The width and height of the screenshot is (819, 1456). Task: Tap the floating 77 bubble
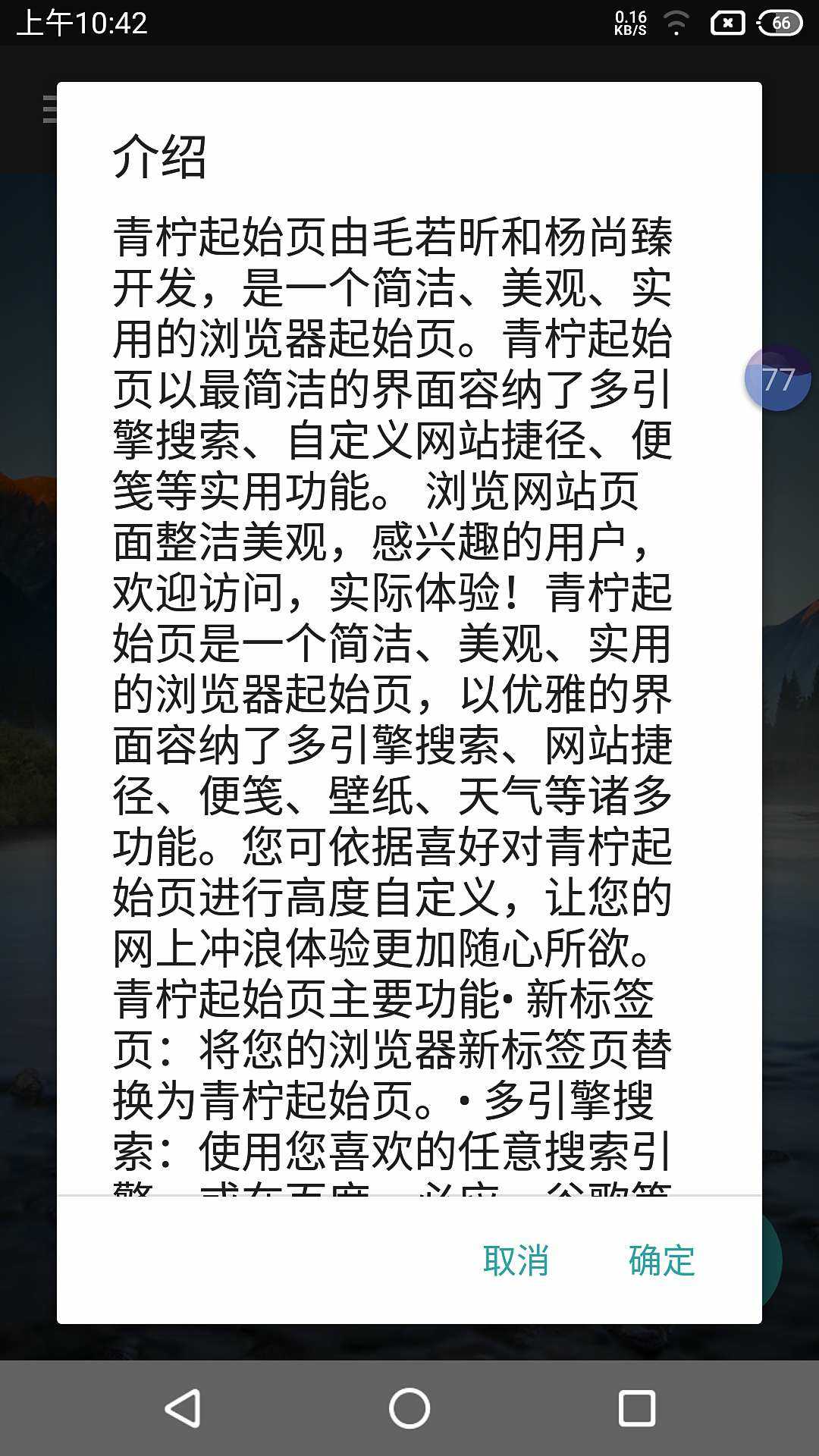[x=778, y=379]
